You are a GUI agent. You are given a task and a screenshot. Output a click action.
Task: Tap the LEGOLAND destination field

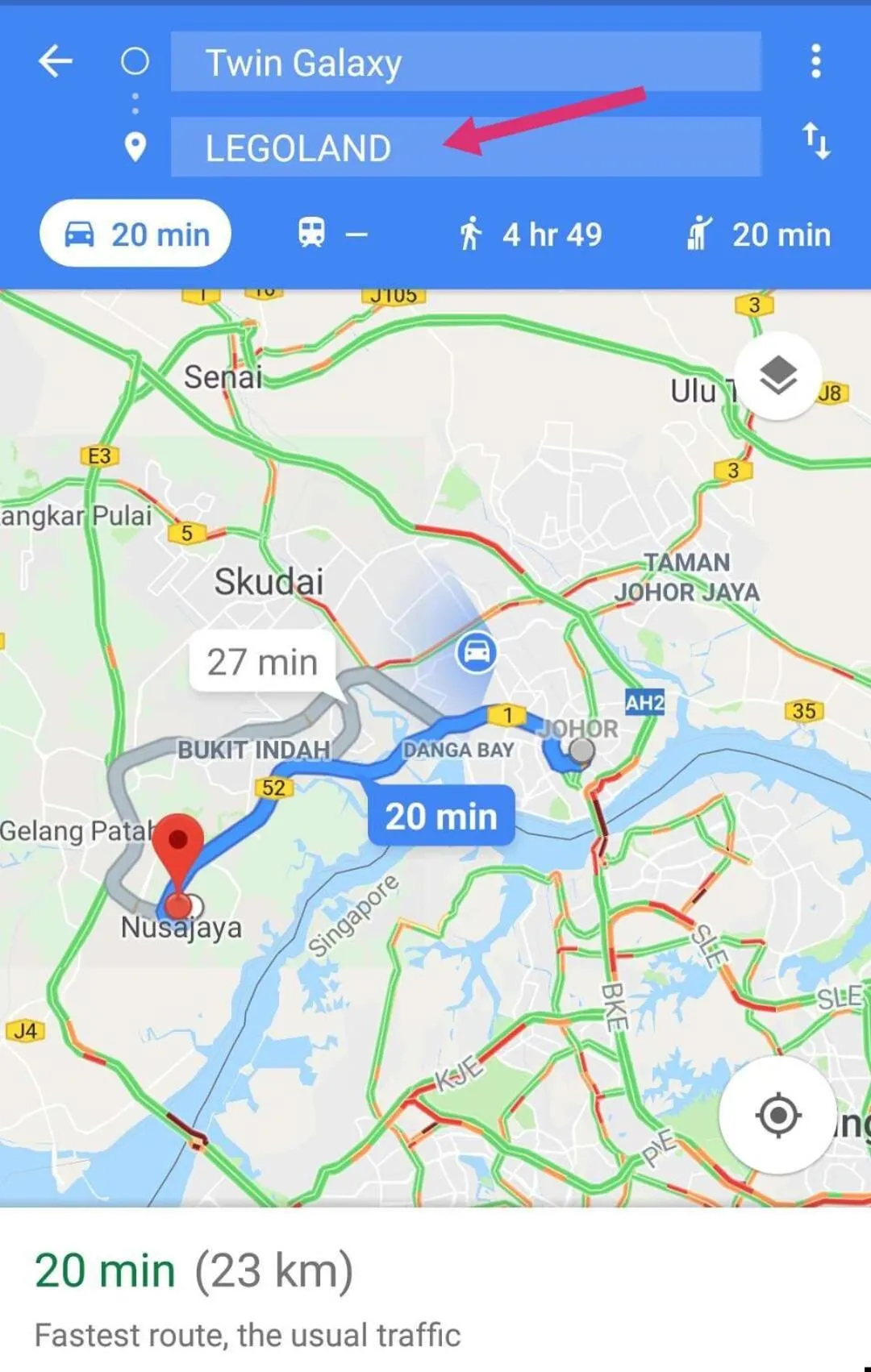[x=466, y=148]
